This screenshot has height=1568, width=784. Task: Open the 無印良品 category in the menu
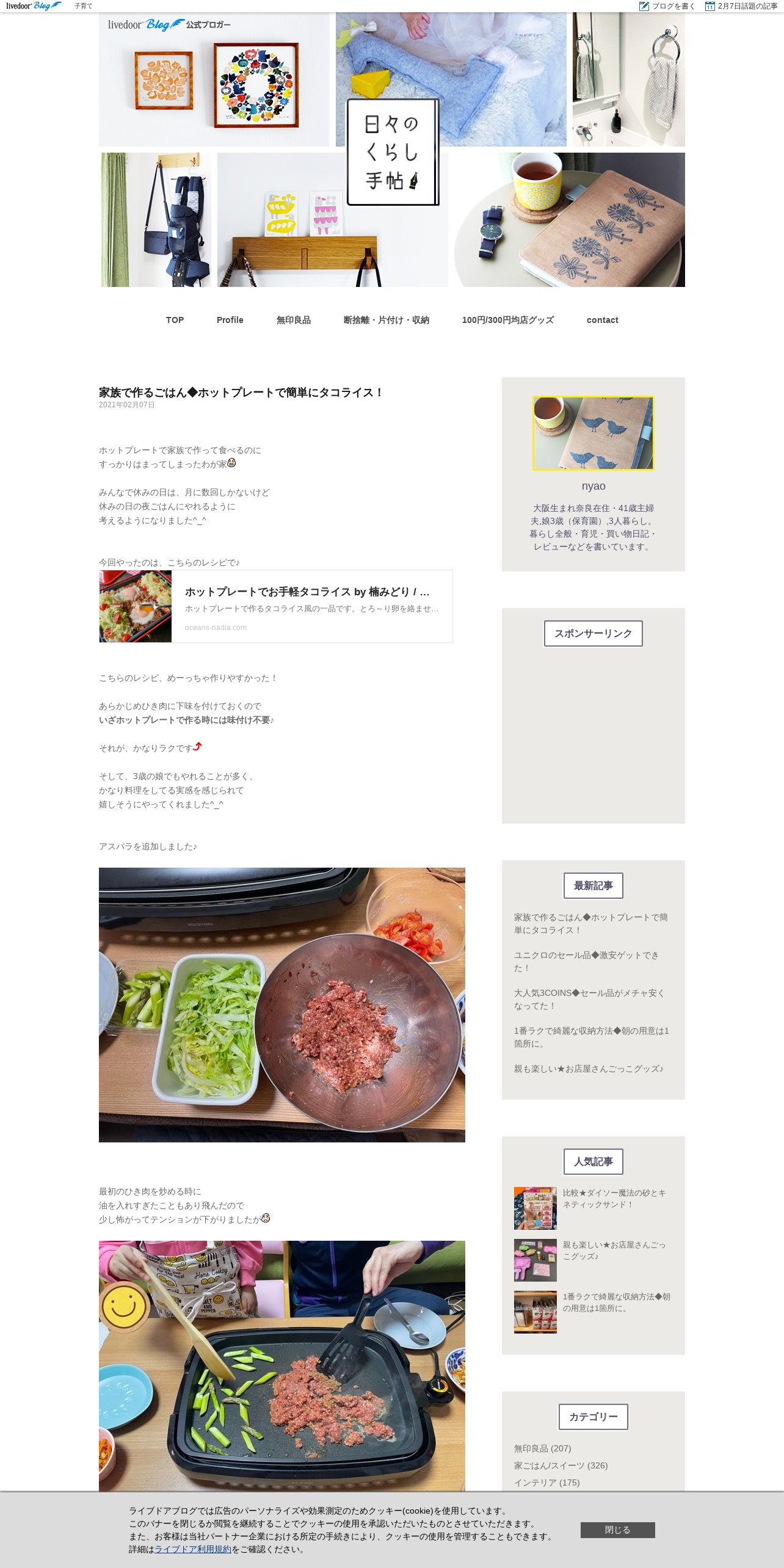(x=293, y=320)
